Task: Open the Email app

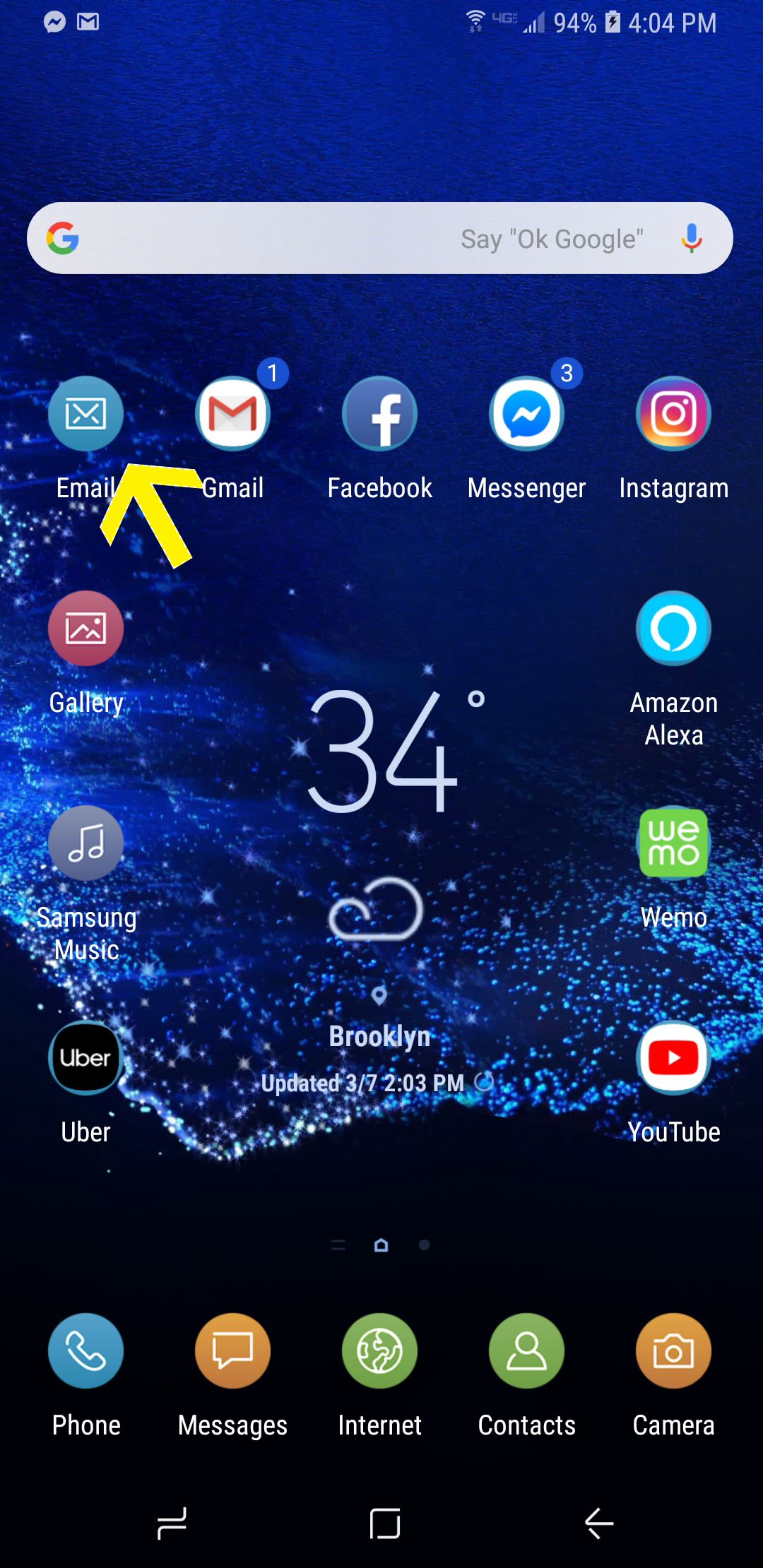Action: tap(85, 413)
